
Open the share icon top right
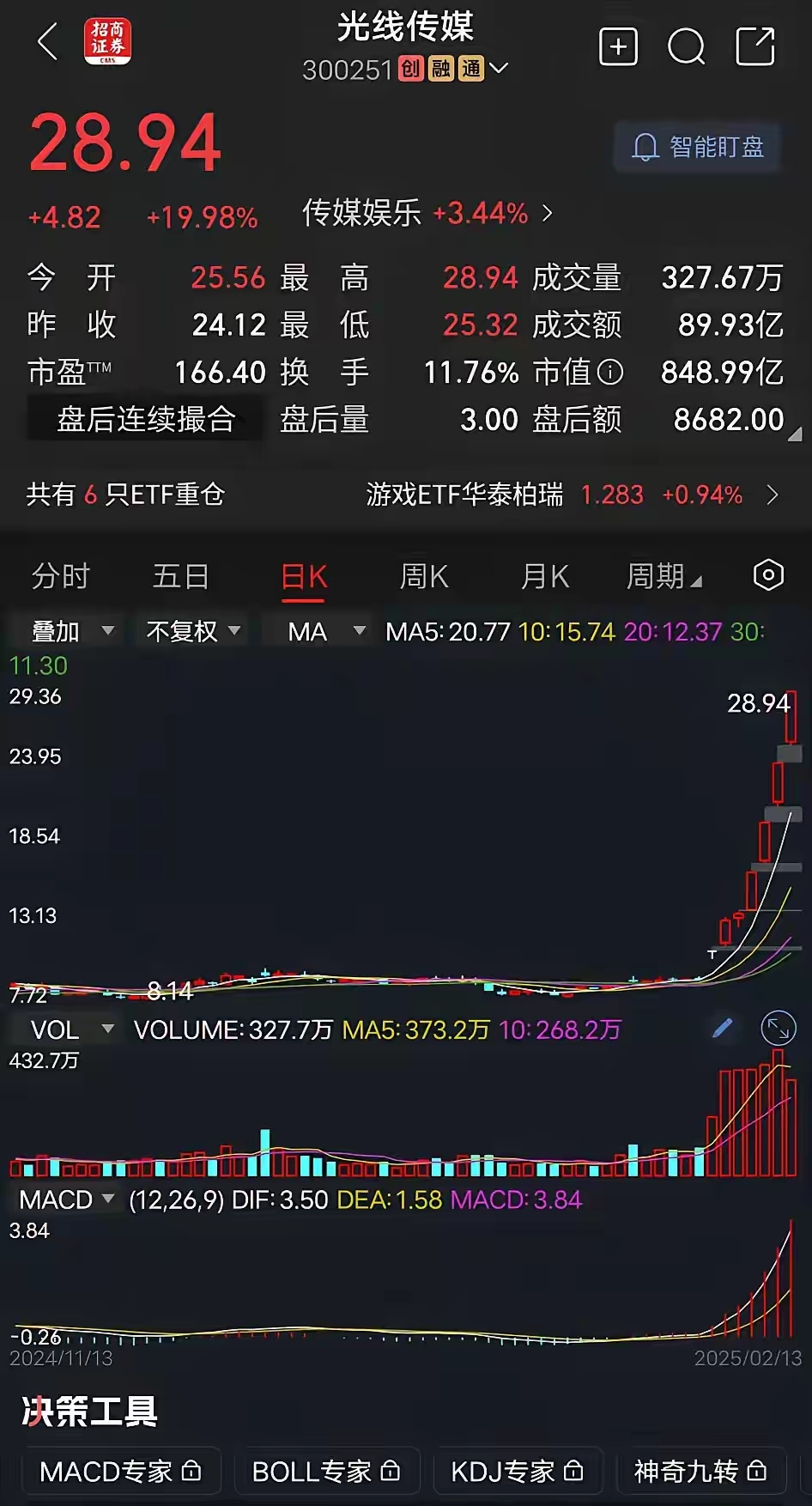pos(755,47)
